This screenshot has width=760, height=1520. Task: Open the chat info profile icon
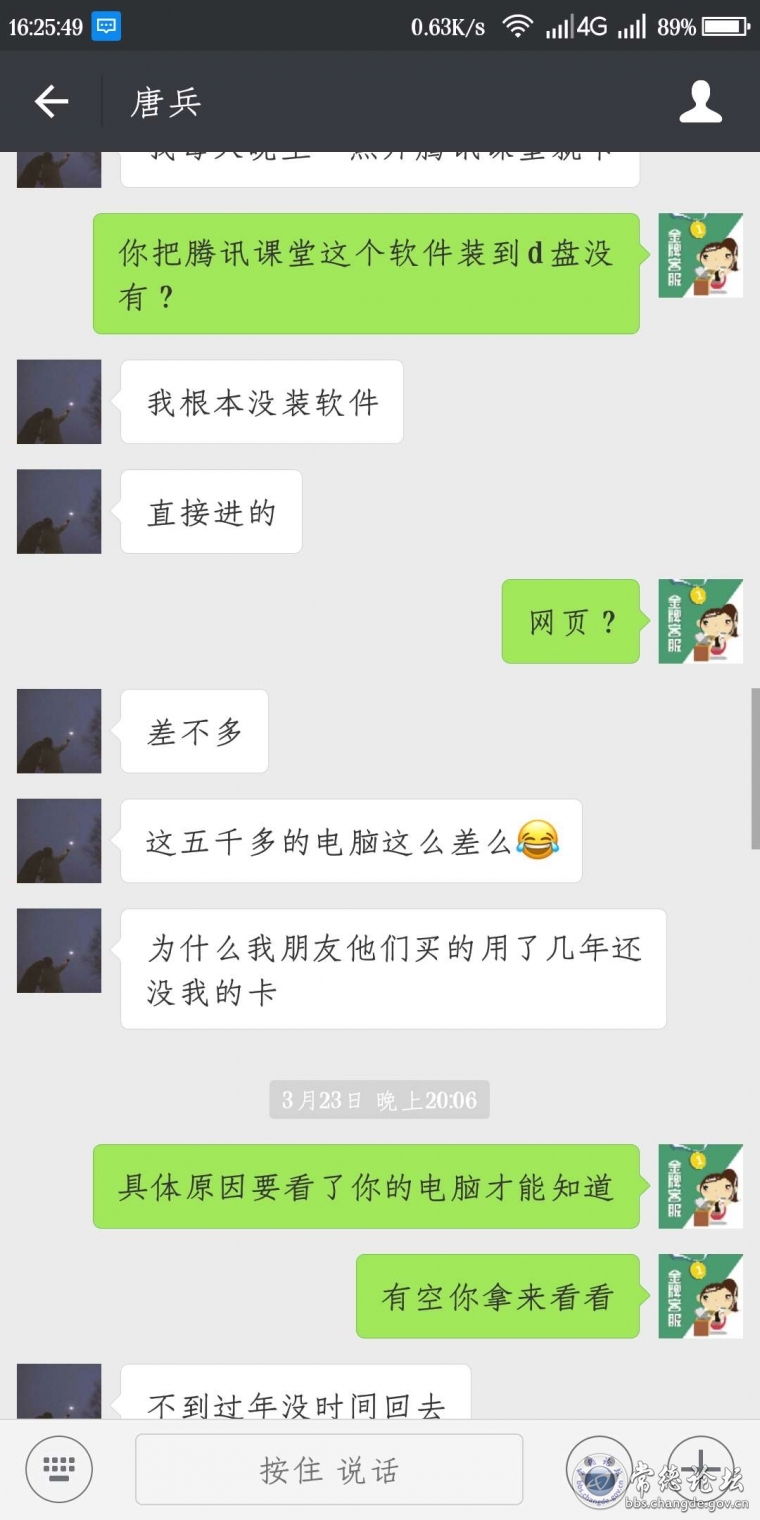point(700,102)
